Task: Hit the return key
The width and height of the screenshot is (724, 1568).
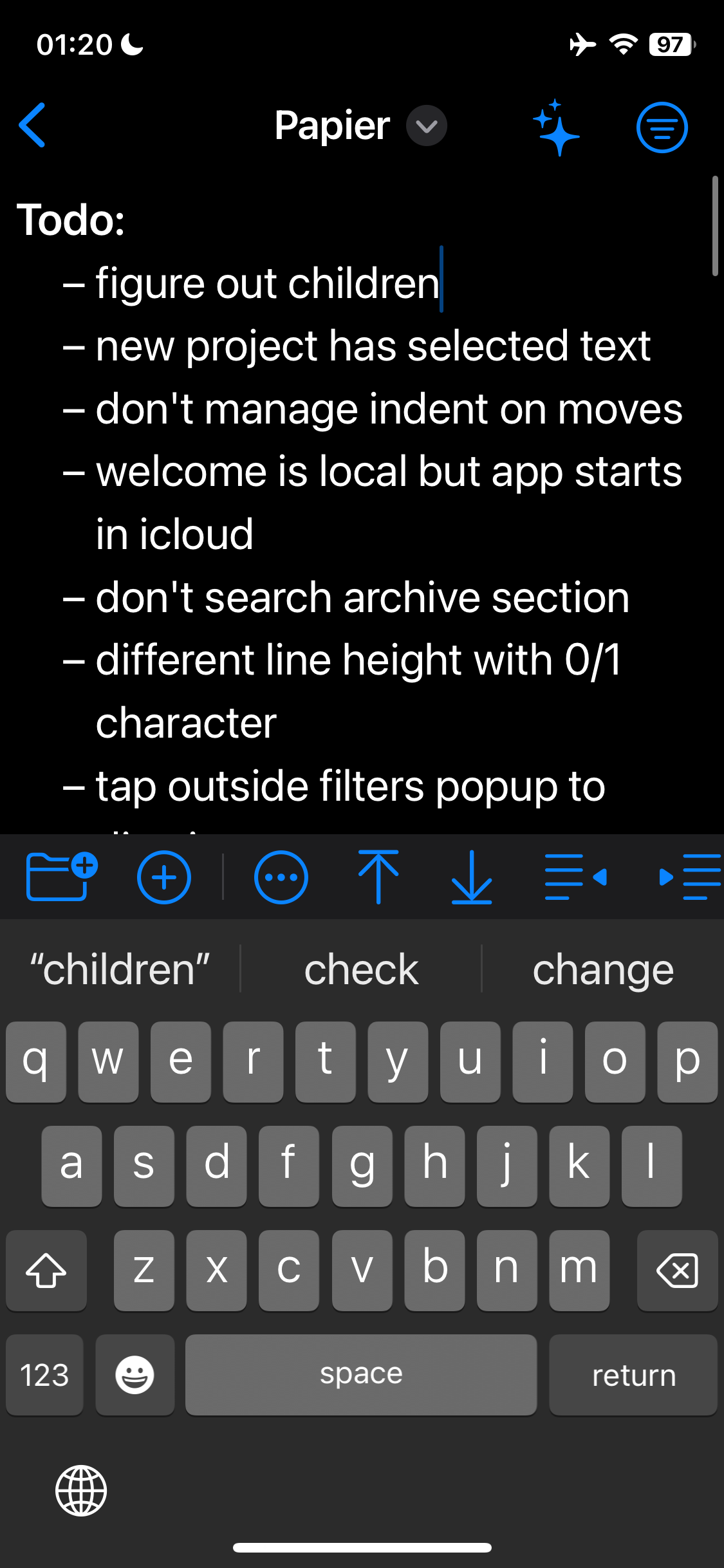Action: click(x=633, y=1375)
